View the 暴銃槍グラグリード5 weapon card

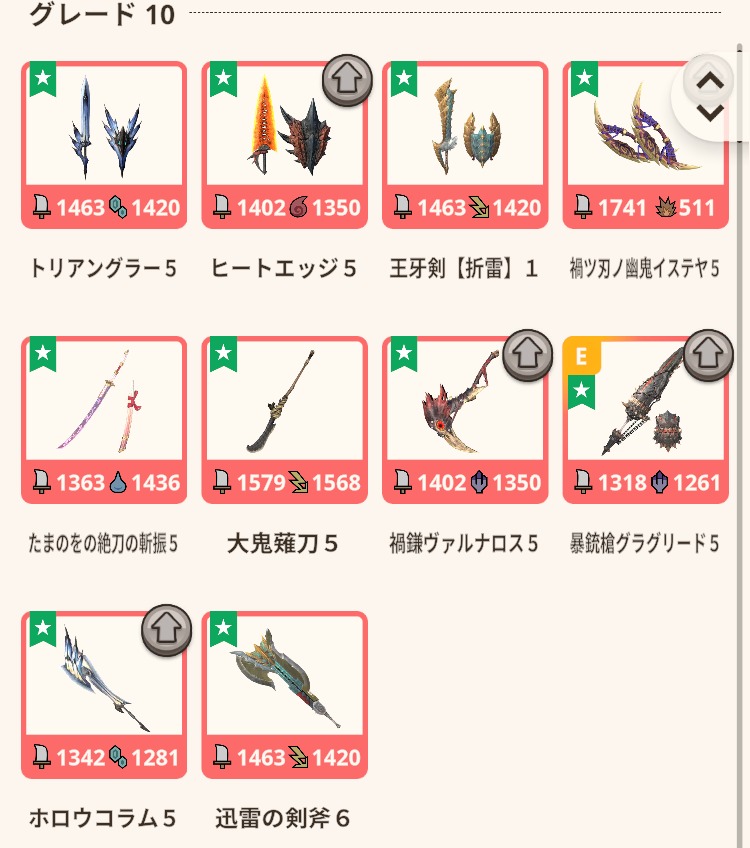point(640,420)
